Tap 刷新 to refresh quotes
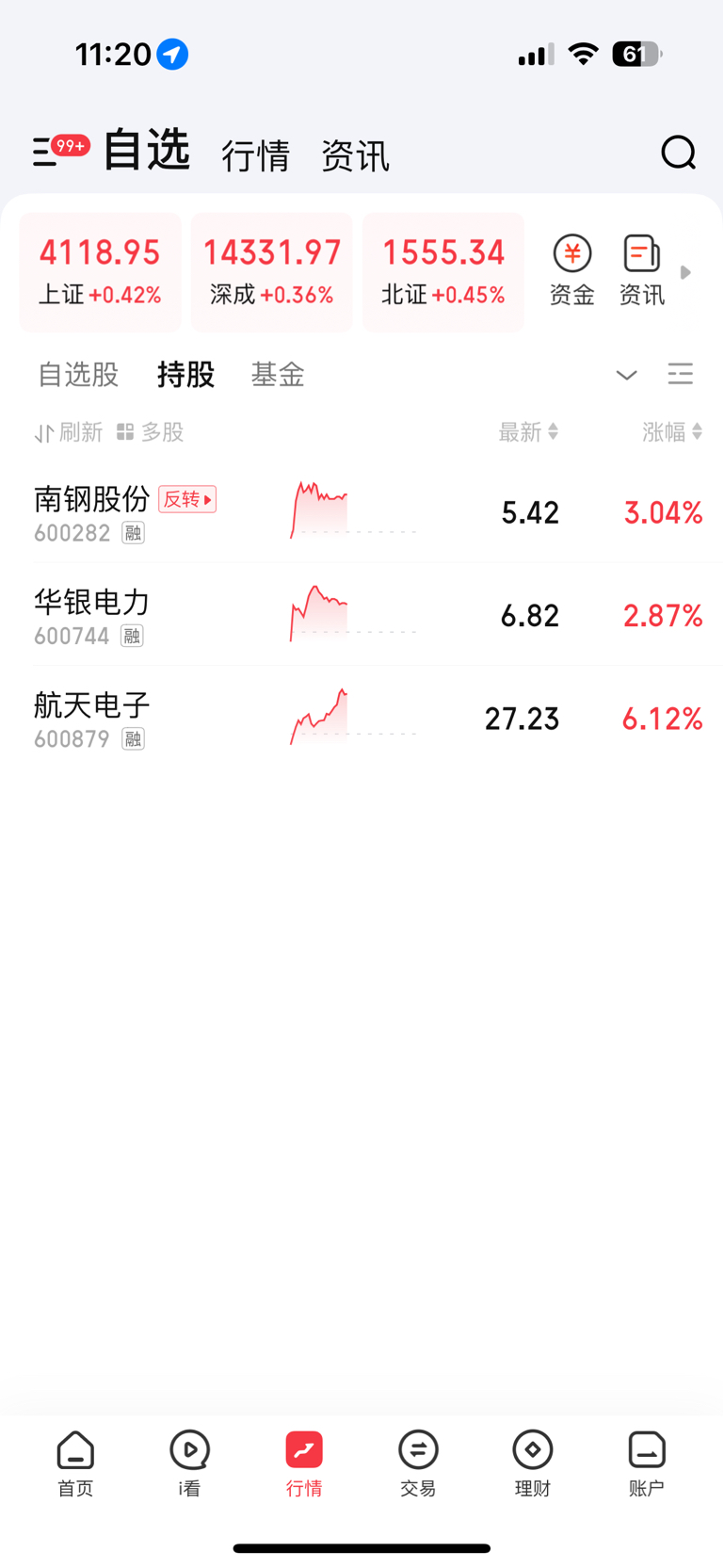 pos(69,432)
